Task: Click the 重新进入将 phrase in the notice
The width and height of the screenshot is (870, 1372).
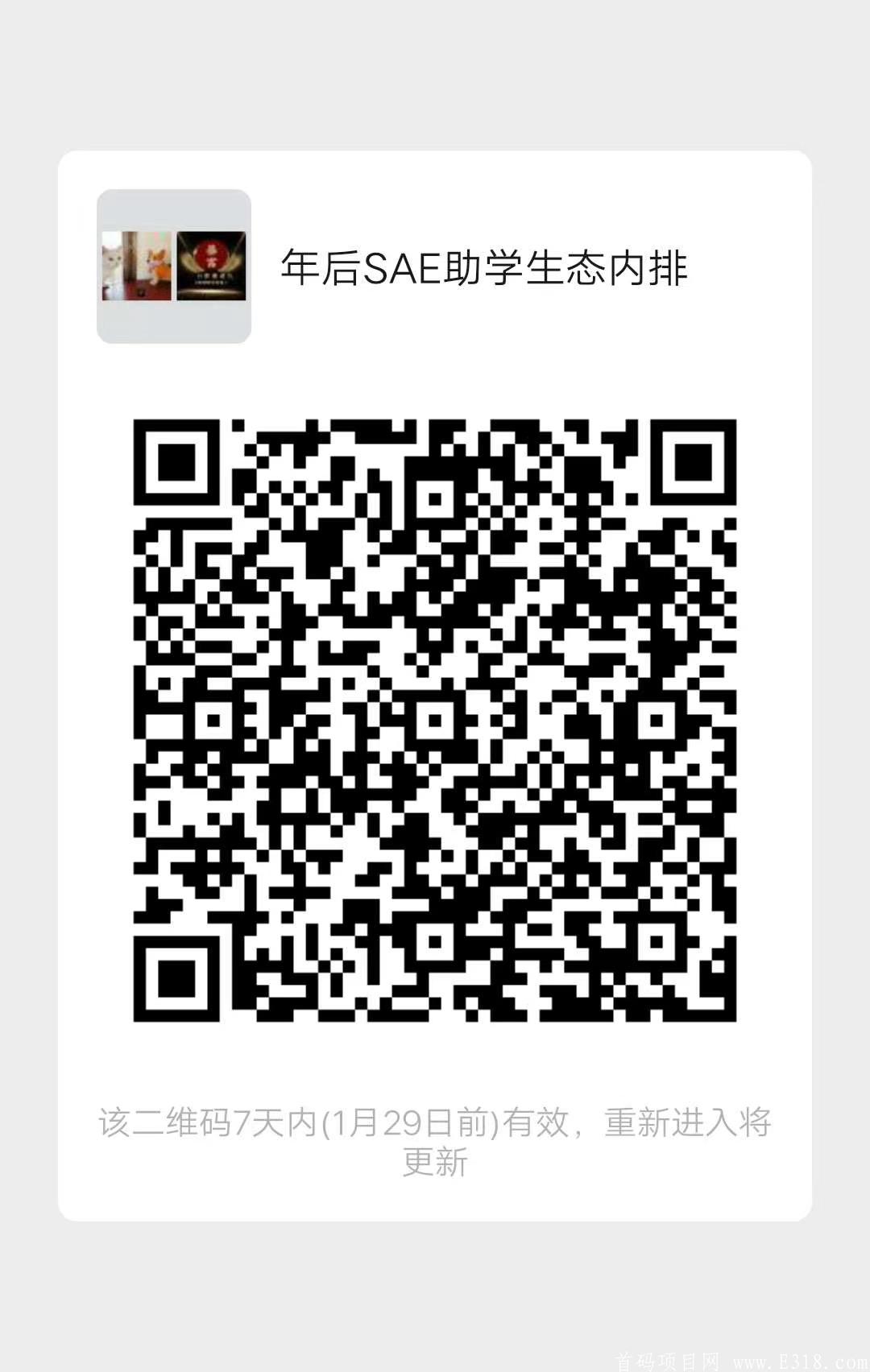Action: pyautogui.click(x=689, y=1123)
